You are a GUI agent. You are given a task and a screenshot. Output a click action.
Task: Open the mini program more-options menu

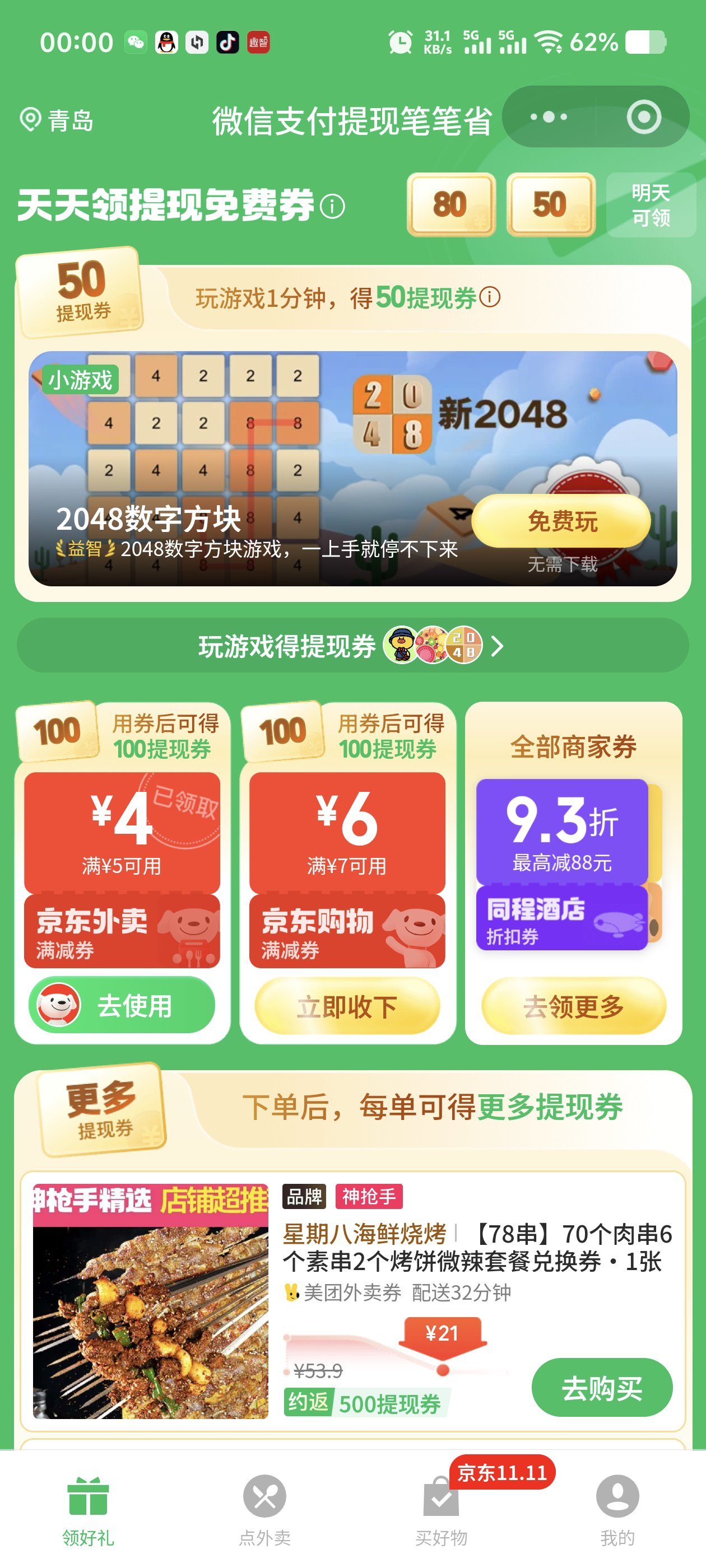pyautogui.click(x=548, y=117)
